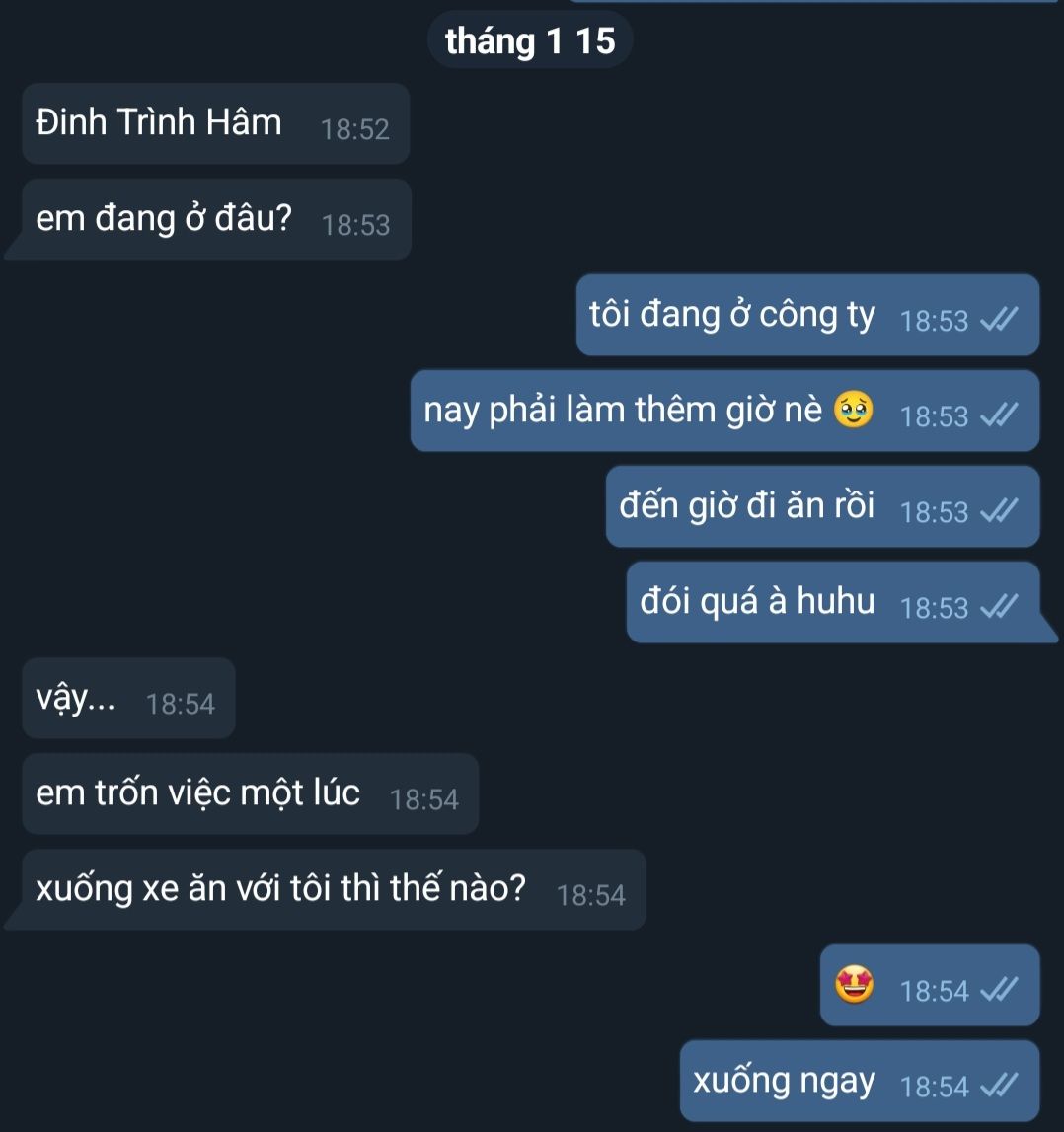Image resolution: width=1064 pixels, height=1132 pixels.
Task: Tap the "tháng 1 15" date chip
Action: click(x=530, y=41)
